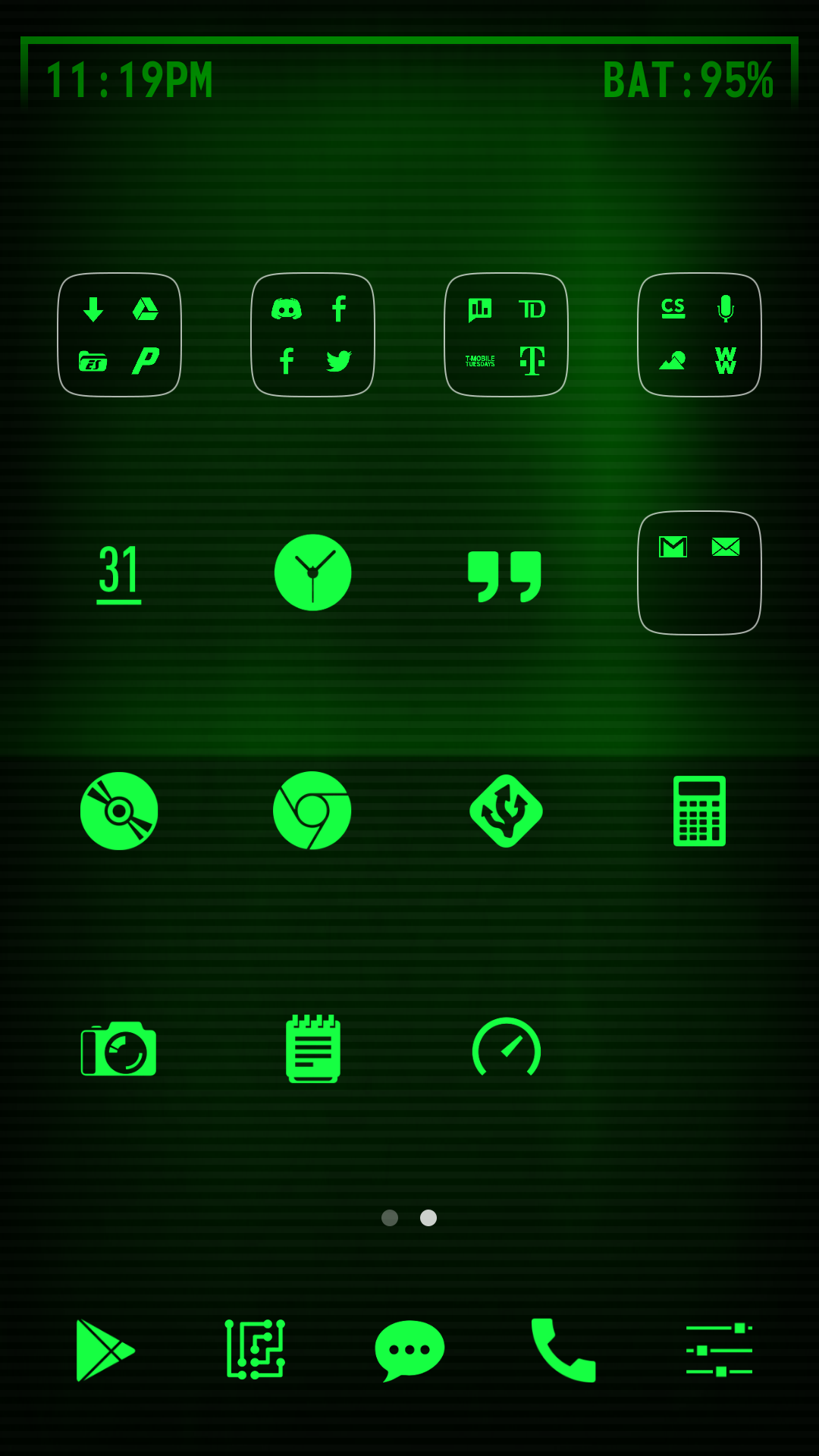The height and width of the screenshot is (1456, 819).
Task: Launch the calendar app showing 31
Action: pyautogui.click(x=119, y=573)
